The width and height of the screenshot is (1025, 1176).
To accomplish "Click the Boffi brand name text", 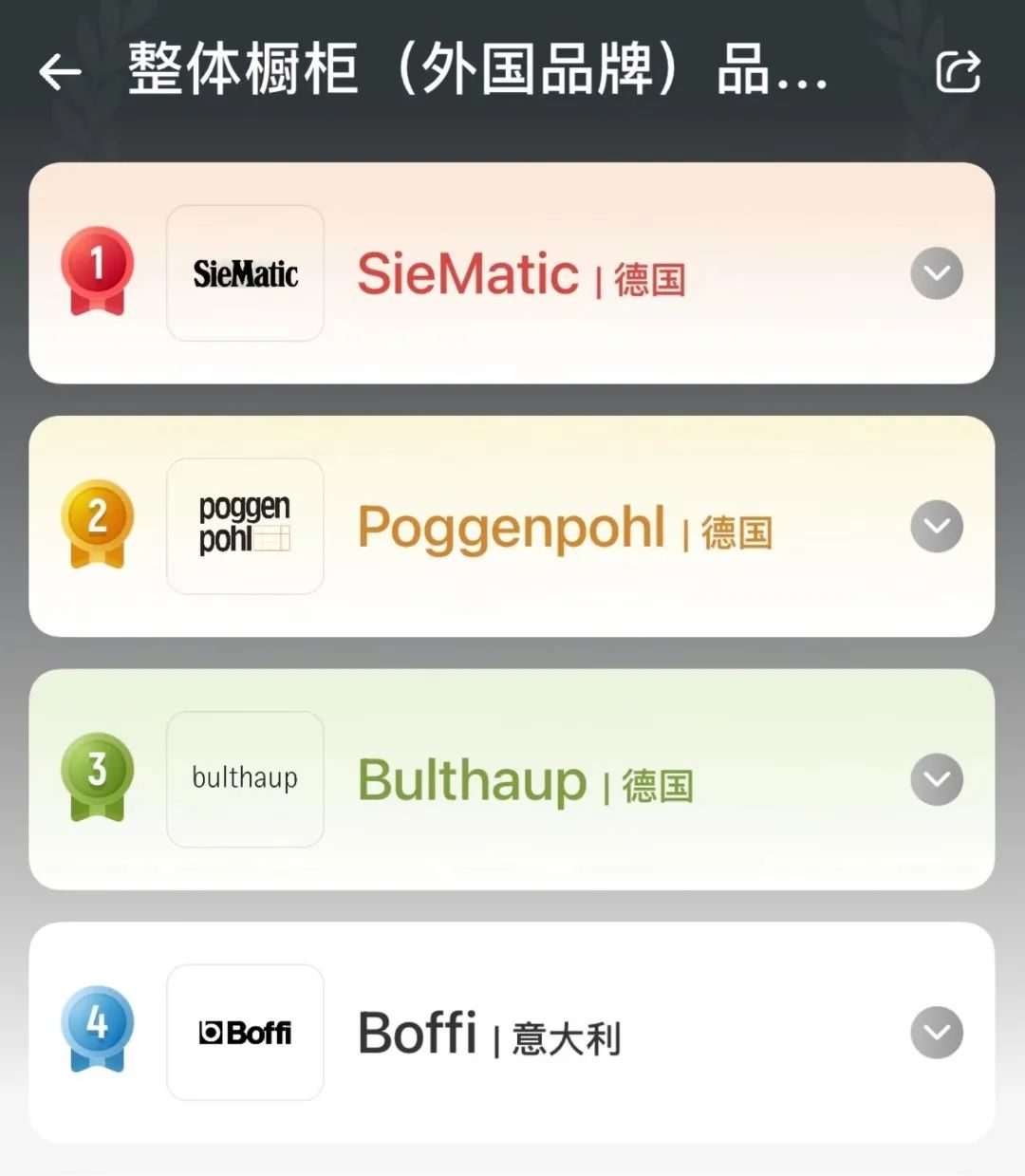I will pyautogui.click(x=416, y=1034).
